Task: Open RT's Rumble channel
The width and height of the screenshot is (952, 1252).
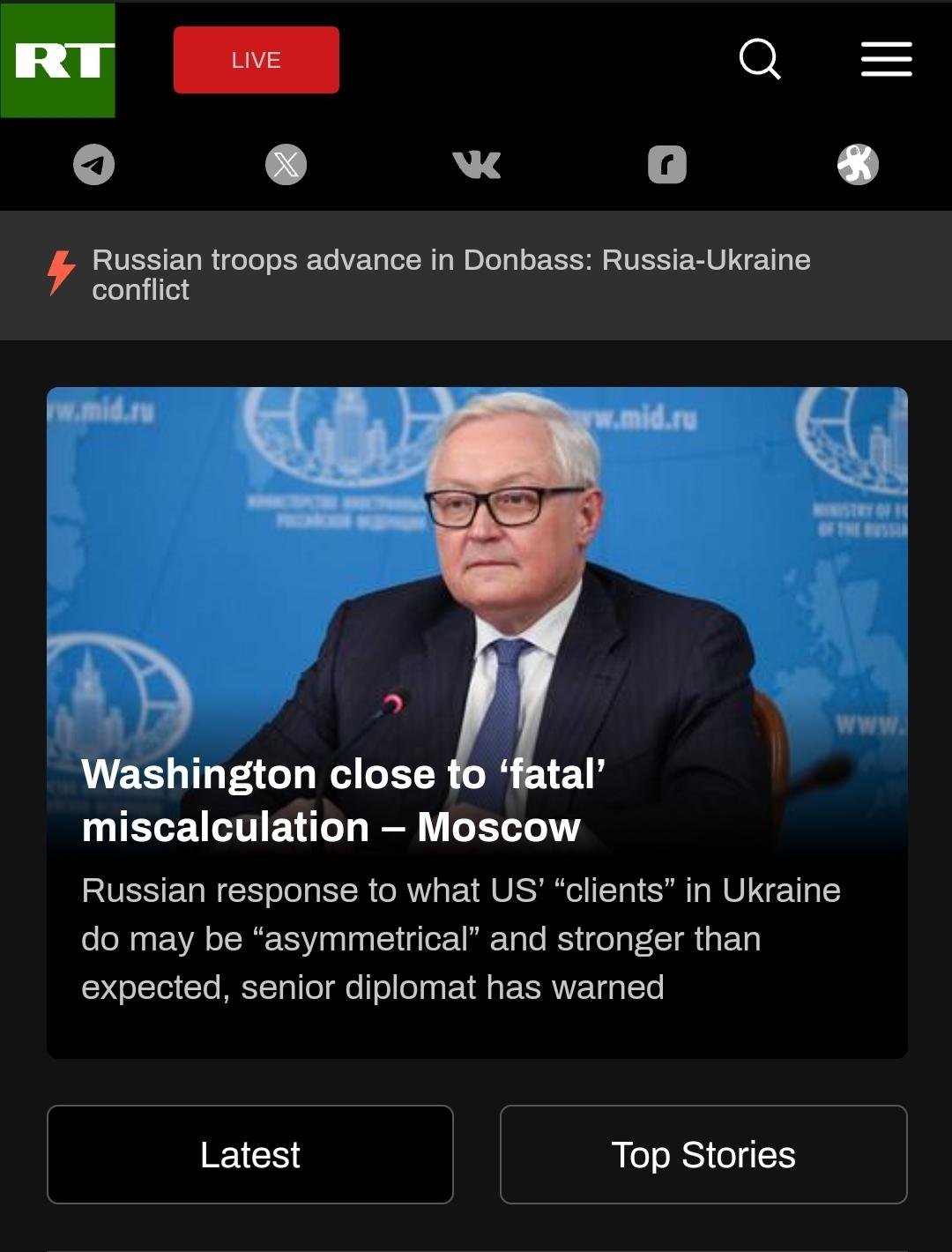Action: click(667, 165)
